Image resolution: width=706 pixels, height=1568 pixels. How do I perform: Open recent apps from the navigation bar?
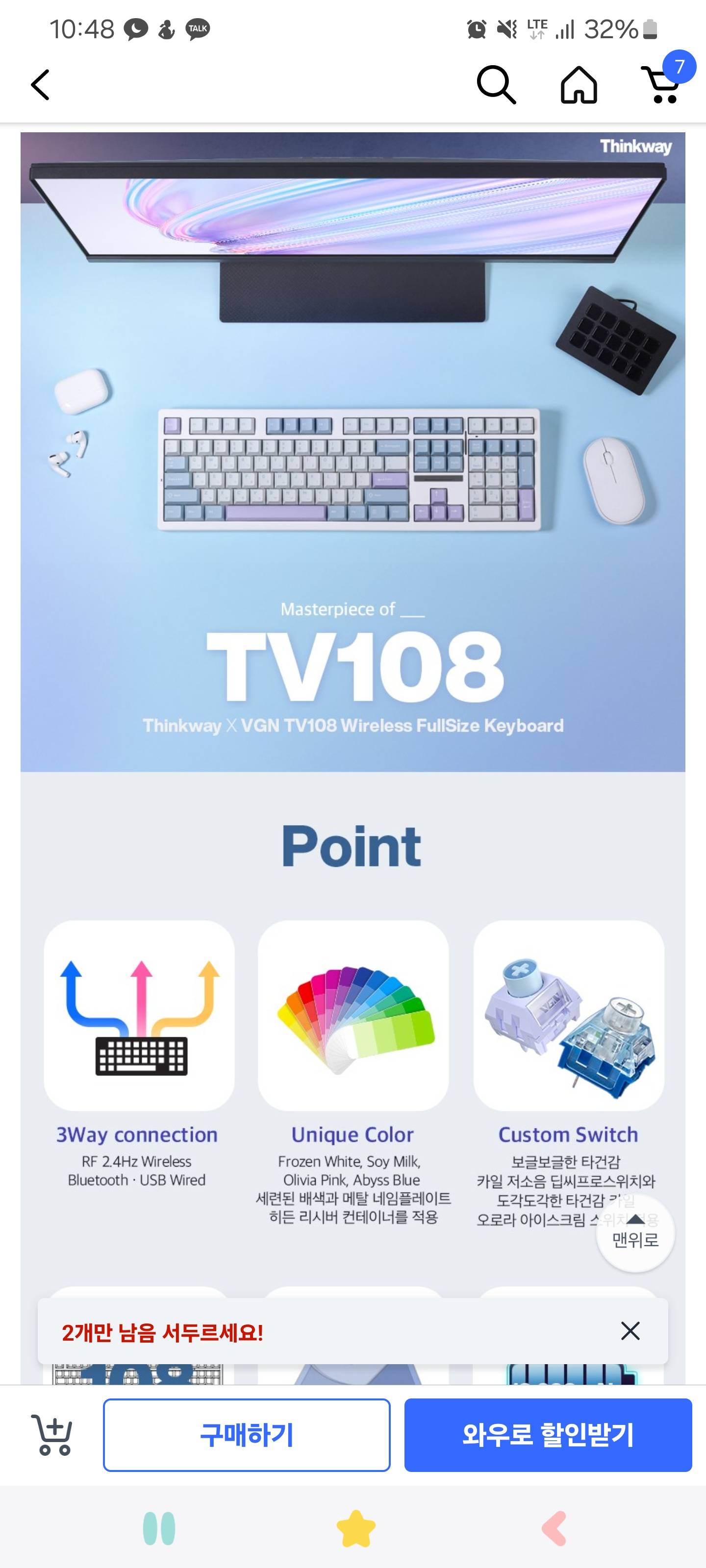[x=159, y=1528]
